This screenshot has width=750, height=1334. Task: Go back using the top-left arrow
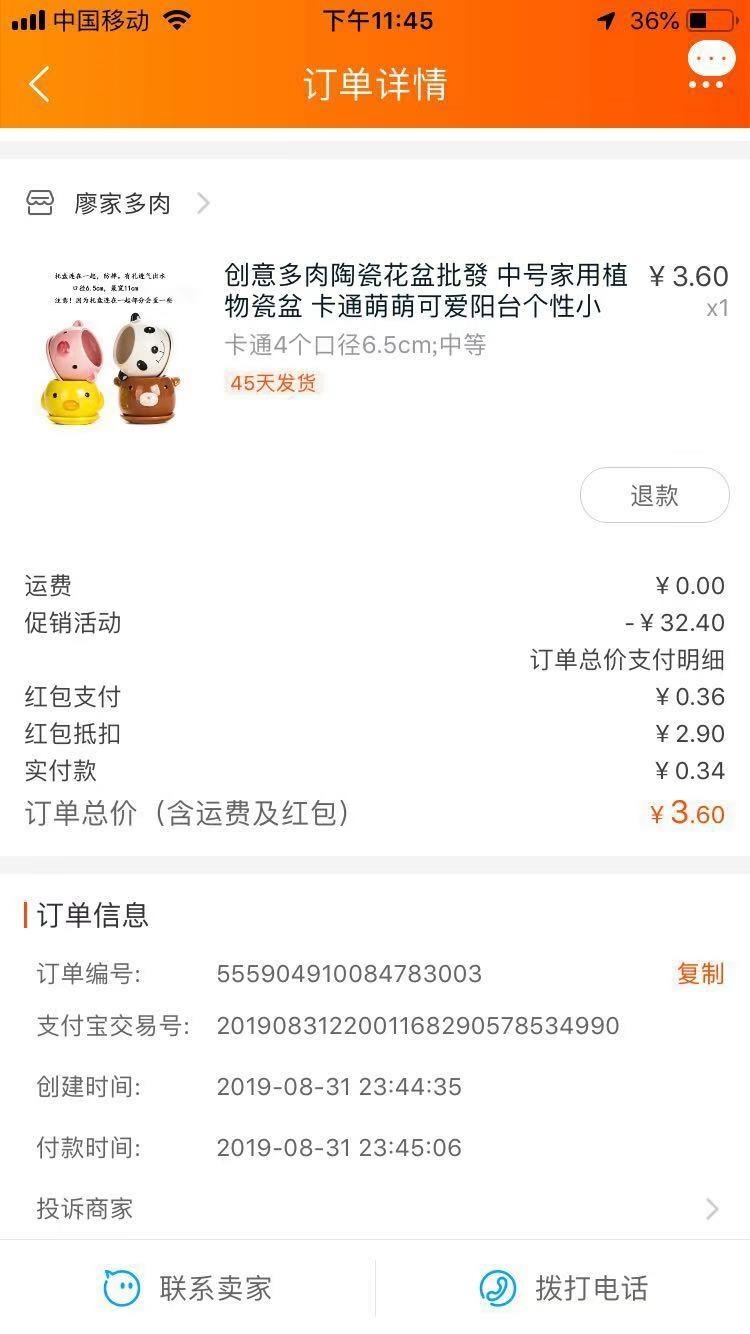pyautogui.click(x=39, y=84)
